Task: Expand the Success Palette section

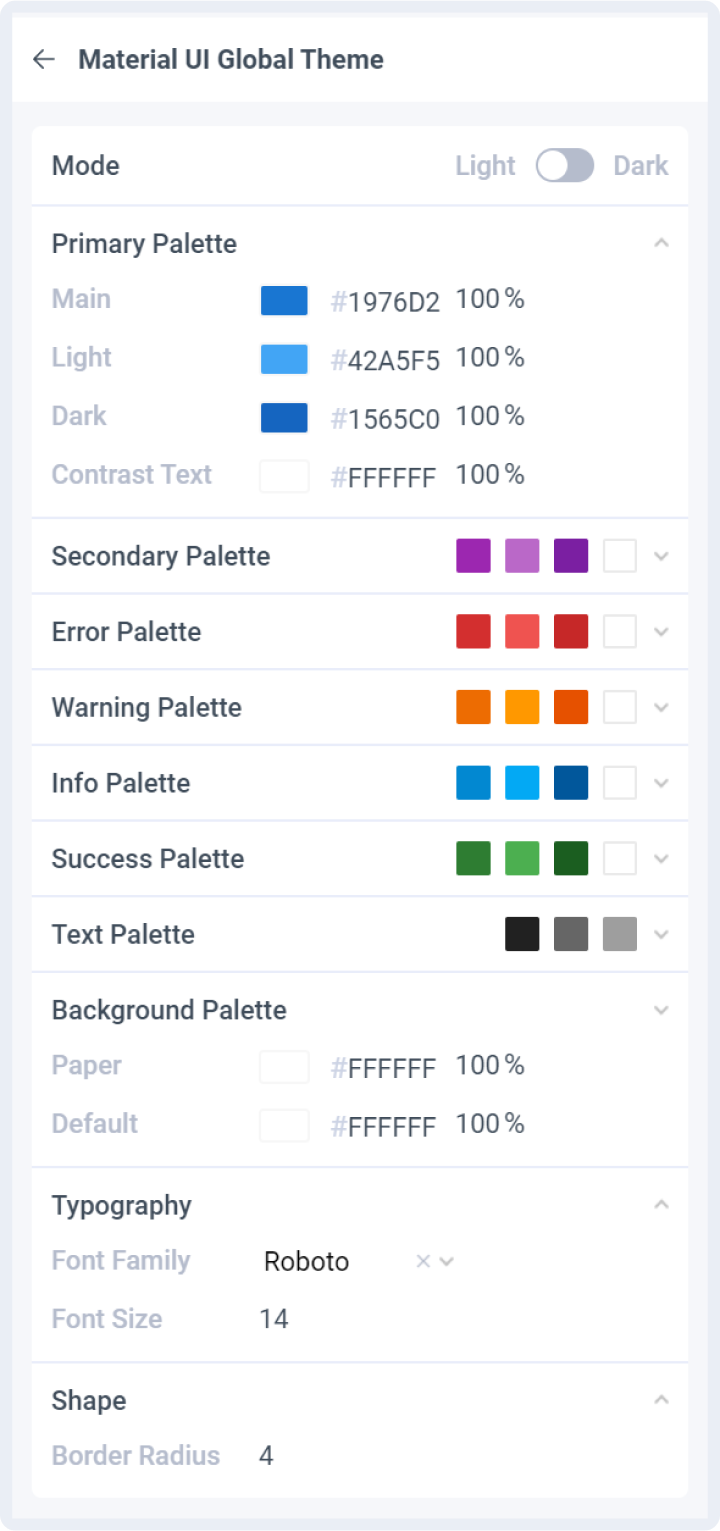Action: click(x=661, y=859)
